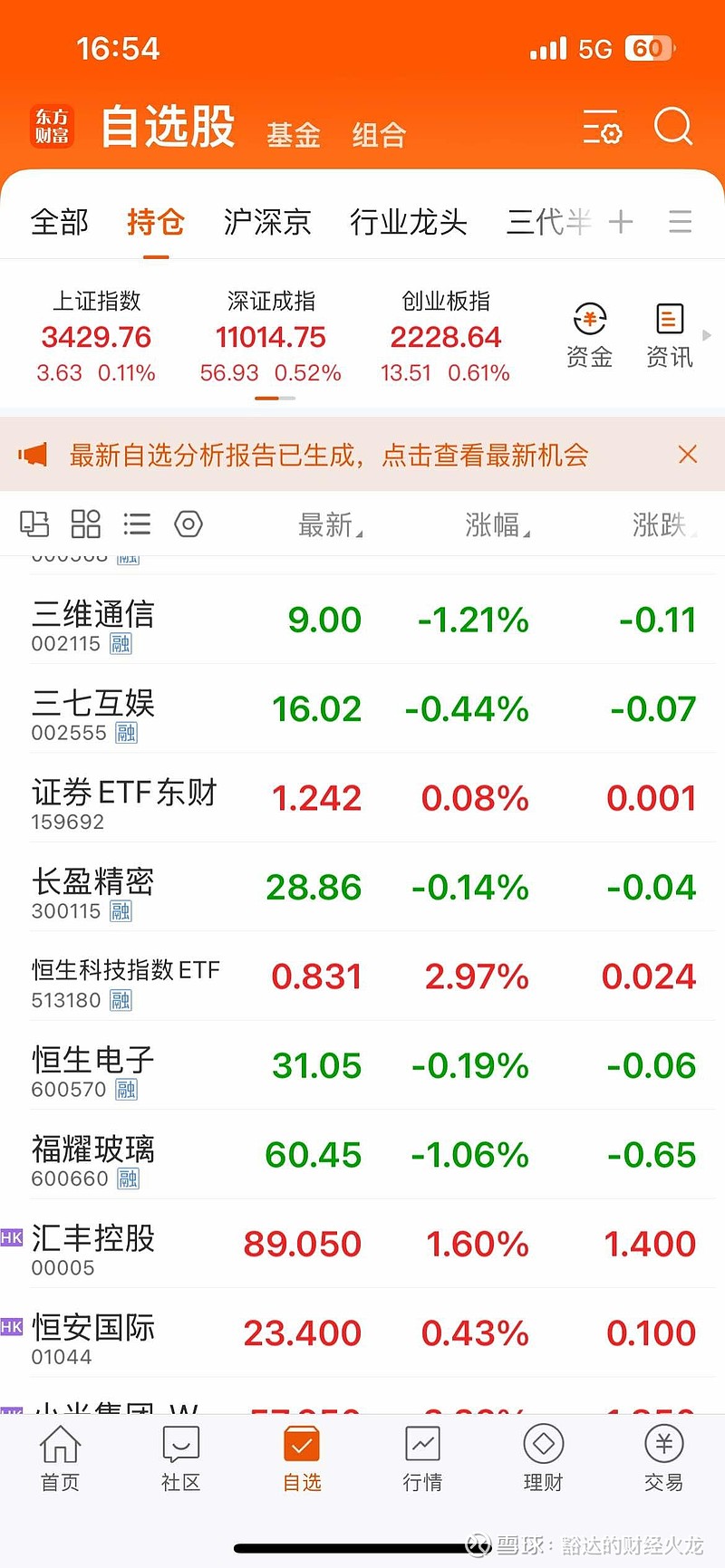Open the search magnifier icon
The width and height of the screenshot is (725, 1568).
(672, 127)
